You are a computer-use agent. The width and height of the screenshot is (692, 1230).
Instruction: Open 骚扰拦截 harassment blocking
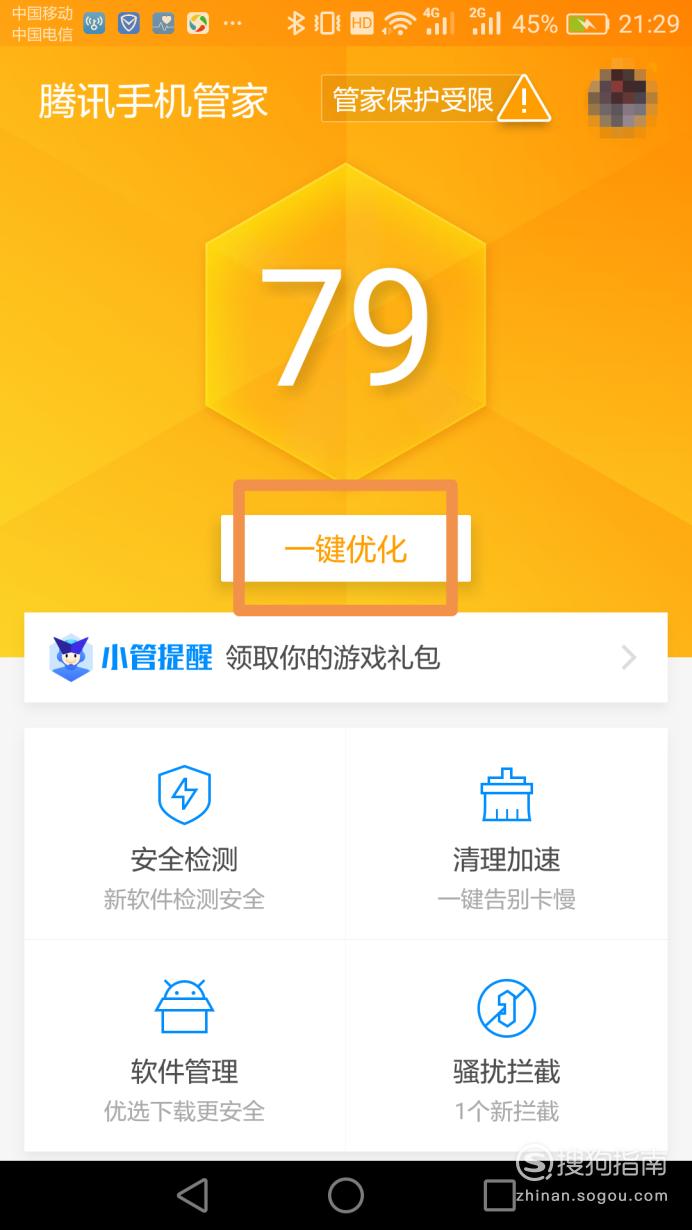(x=507, y=1047)
